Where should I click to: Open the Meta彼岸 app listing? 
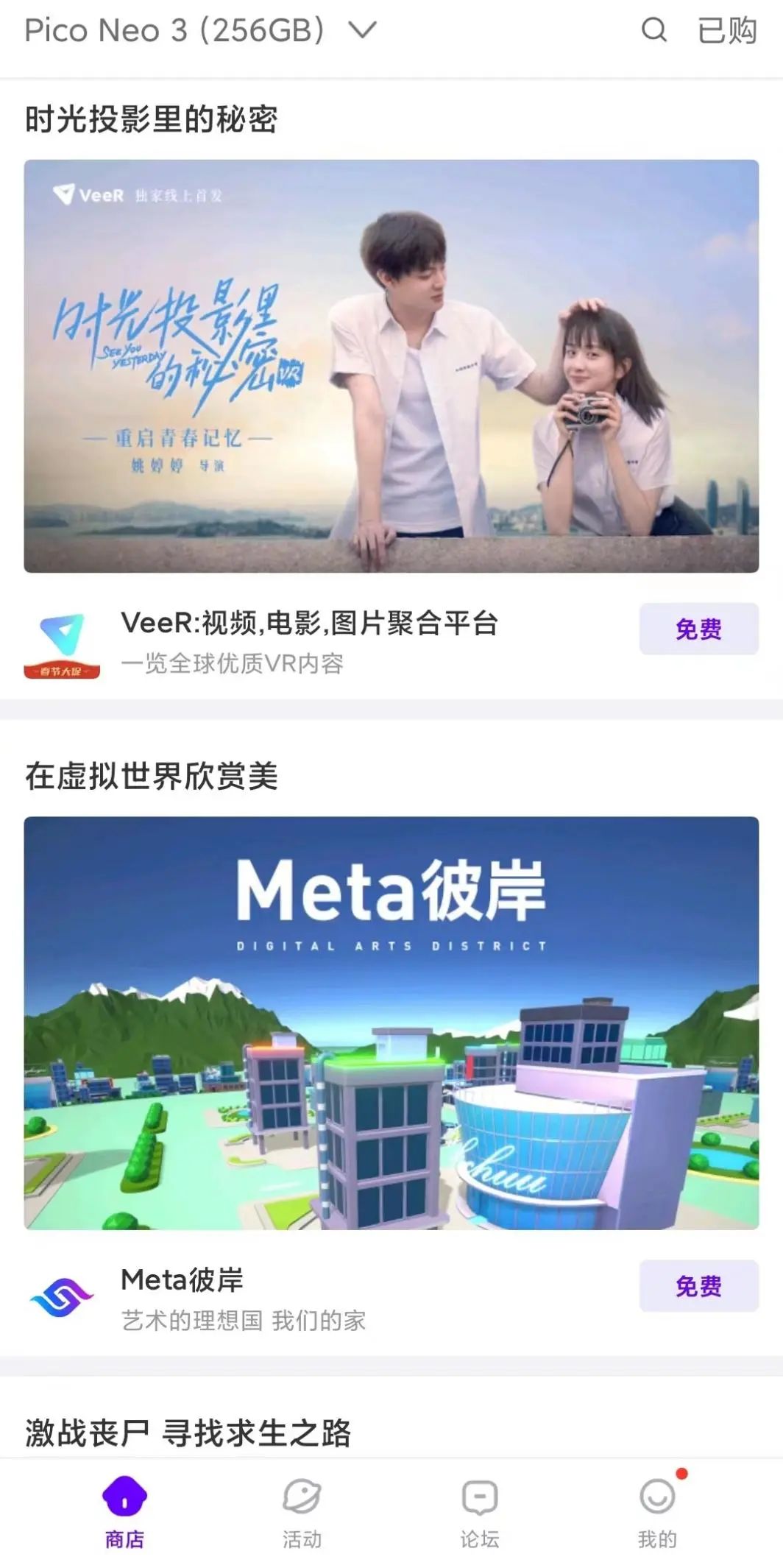[243, 1299]
